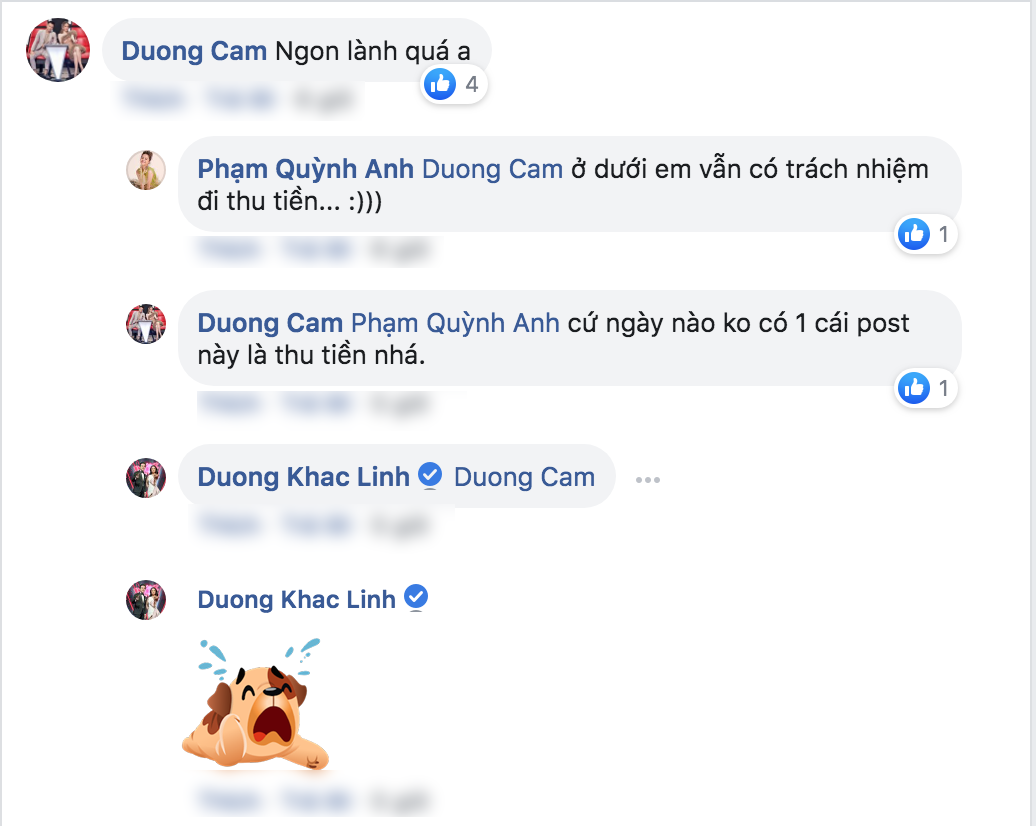Open Phạm Quỳnh Anh's profile from her reply
Screen dimensions: 1036x826
305,168
